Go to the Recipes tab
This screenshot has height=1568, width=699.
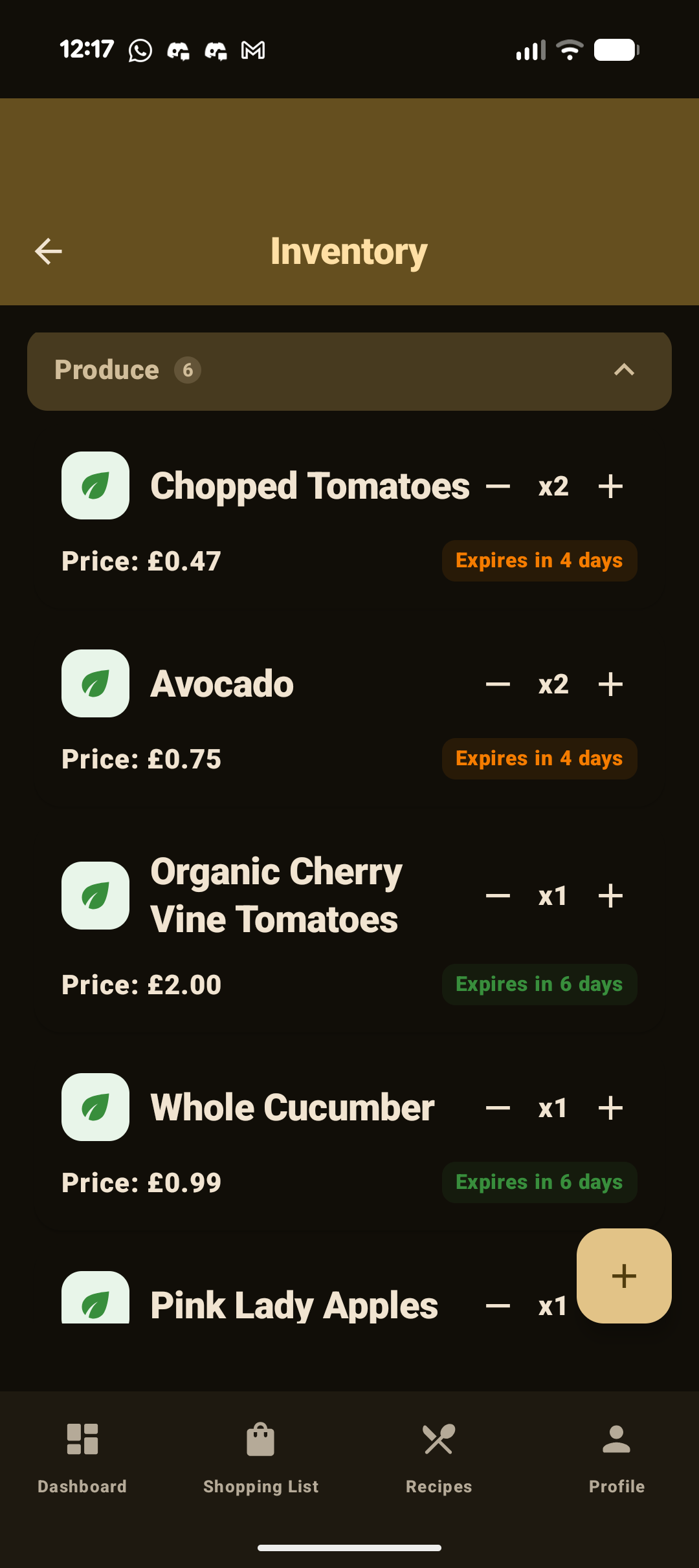click(x=439, y=1457)
